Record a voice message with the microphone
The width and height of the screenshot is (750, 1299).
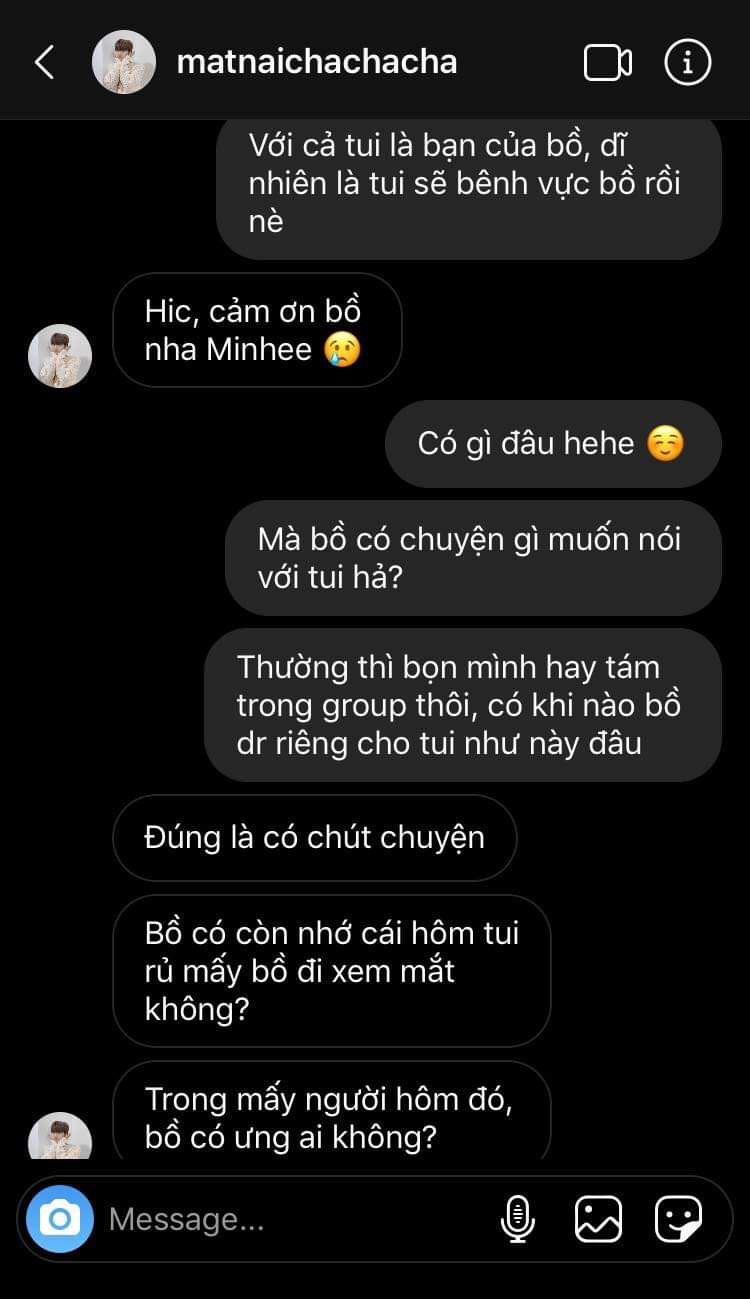click(517, 1219)
